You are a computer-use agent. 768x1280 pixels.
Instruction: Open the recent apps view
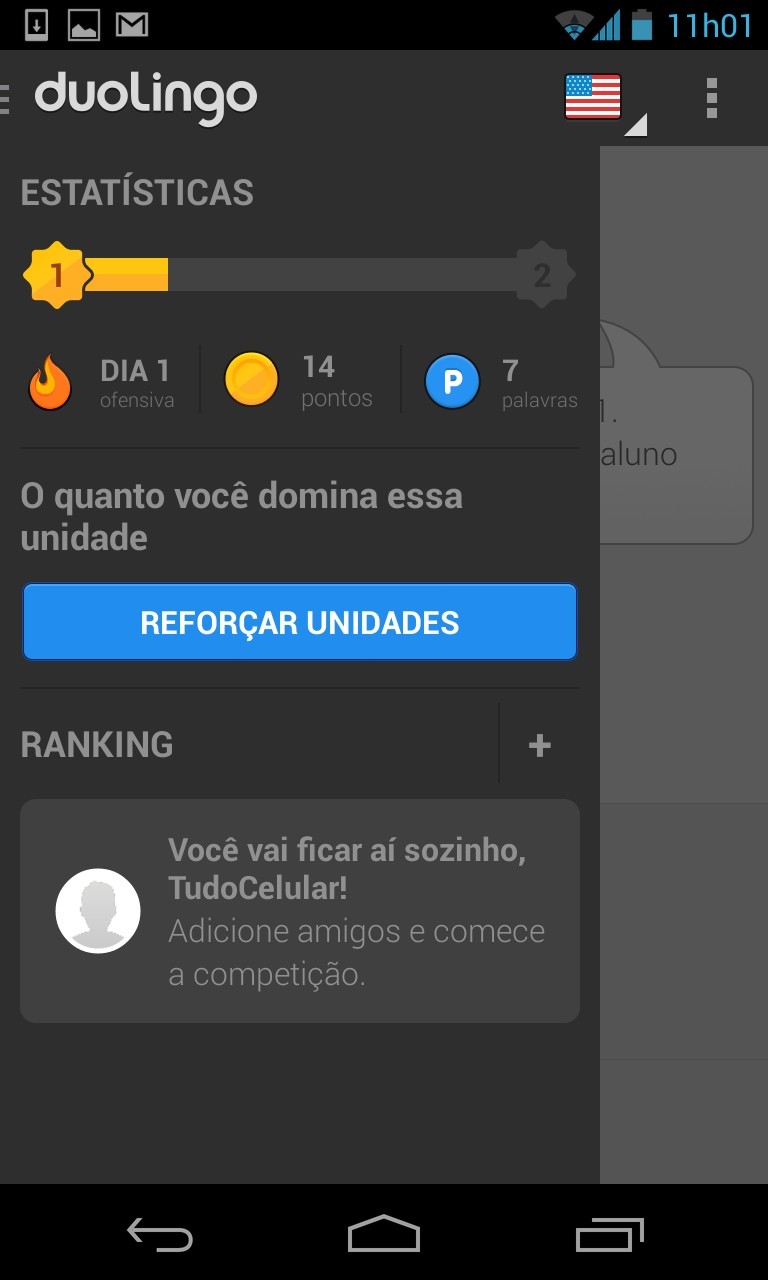click(x=609, y=1235)
